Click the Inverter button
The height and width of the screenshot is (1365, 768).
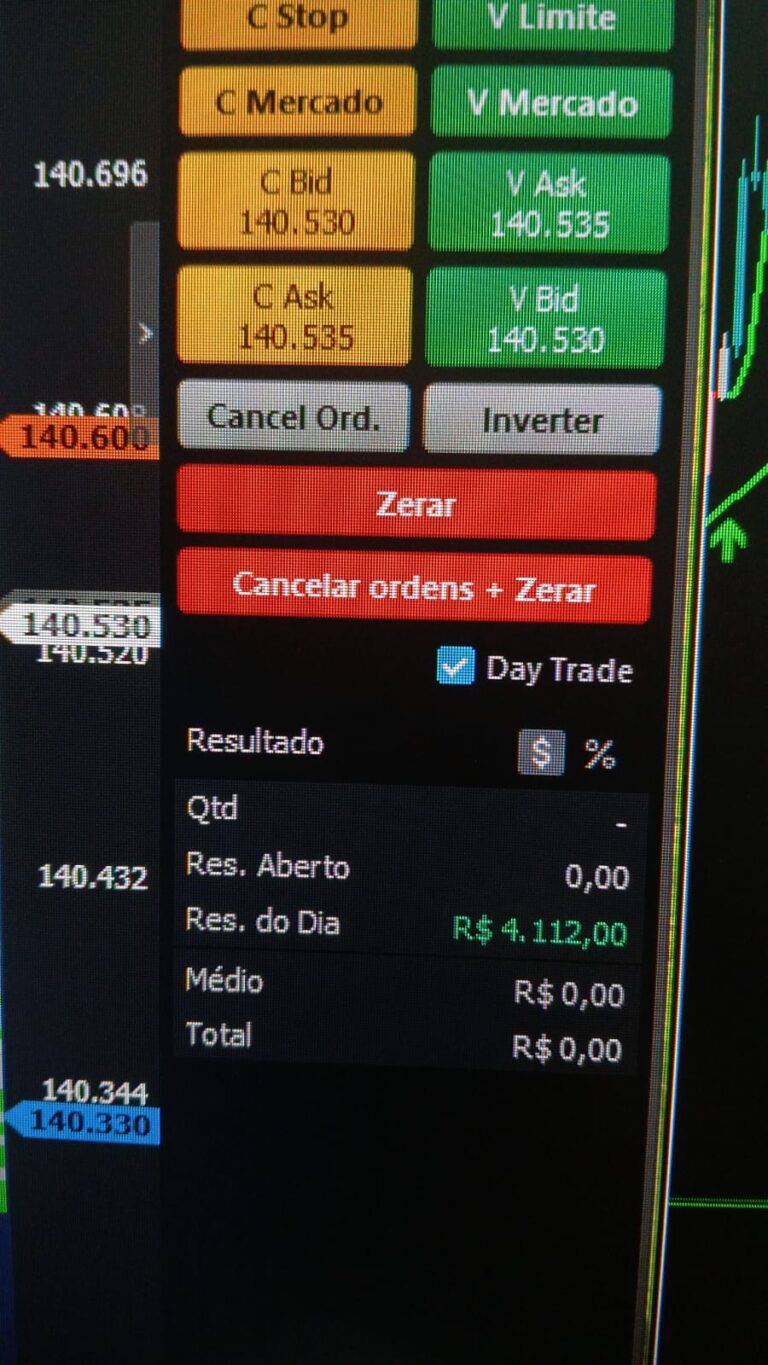(543, 419)
